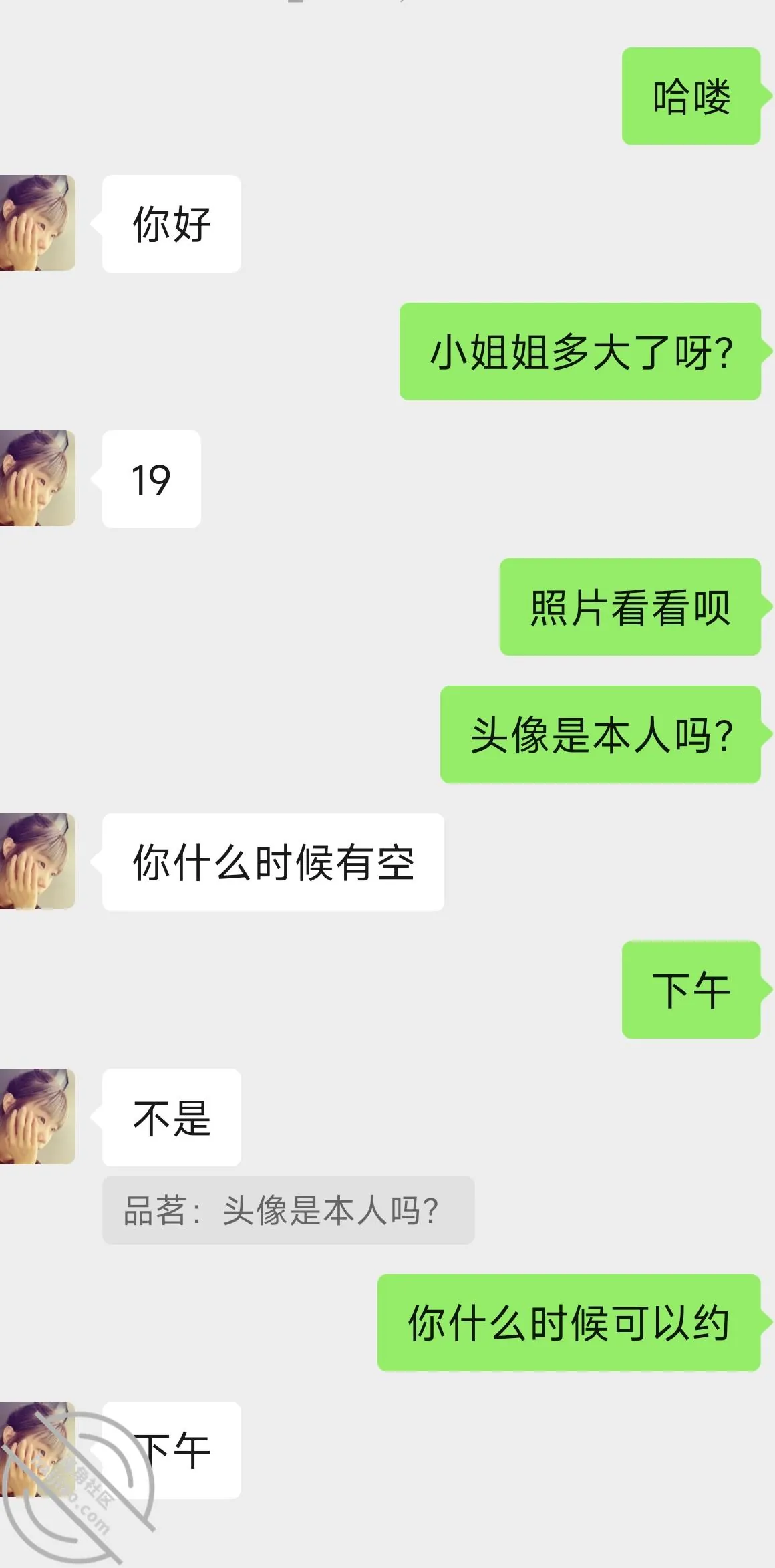View profile via avatar beside 你什么时候有空
The height and width of the screenshot is (1568, 775).
pos(37,862)
